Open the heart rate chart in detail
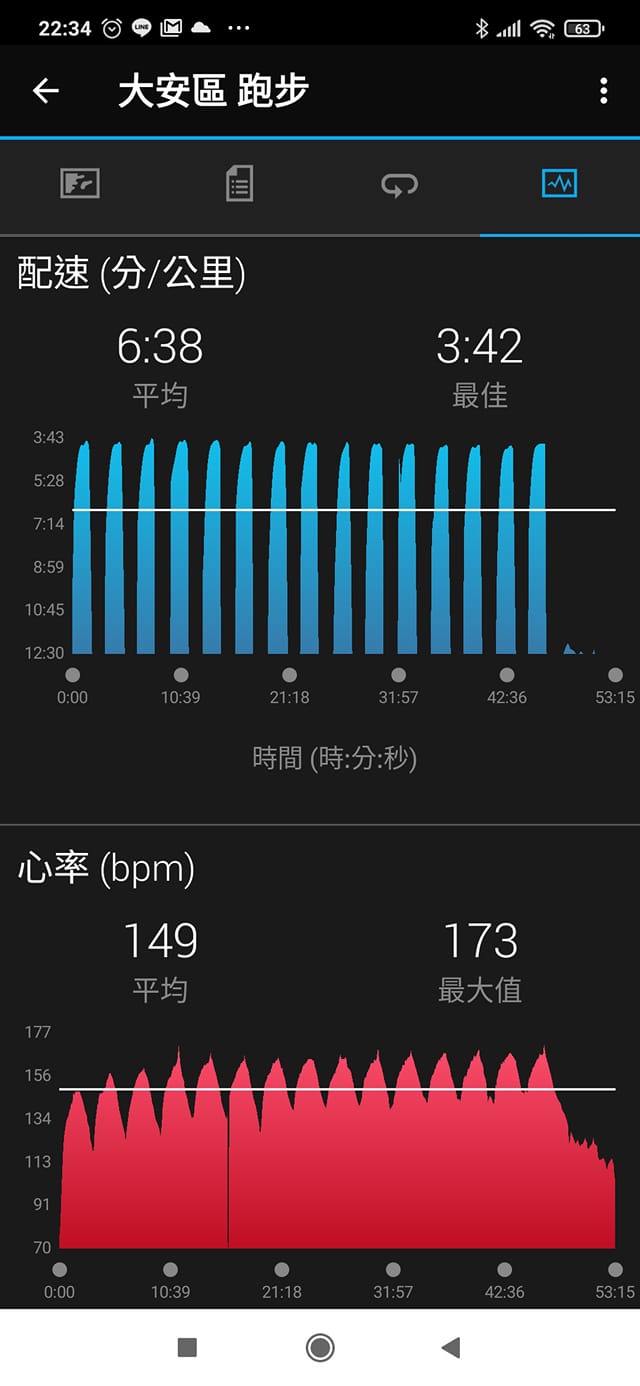This screenshot has height=1386, width=640. (x=320, y=1150)
